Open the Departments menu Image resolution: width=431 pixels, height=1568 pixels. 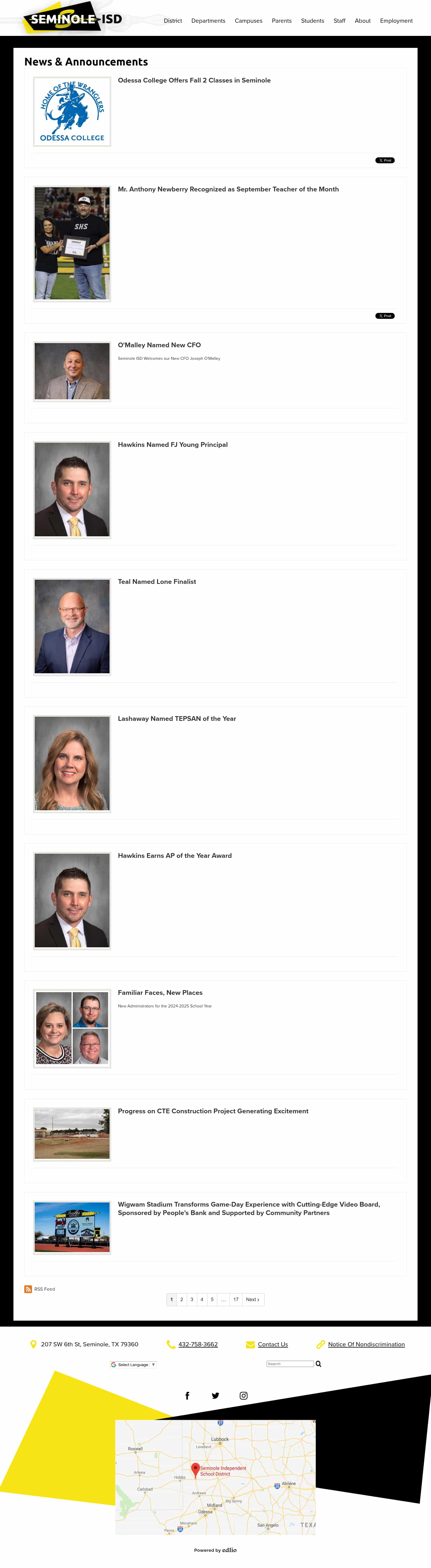pos(208,21)
